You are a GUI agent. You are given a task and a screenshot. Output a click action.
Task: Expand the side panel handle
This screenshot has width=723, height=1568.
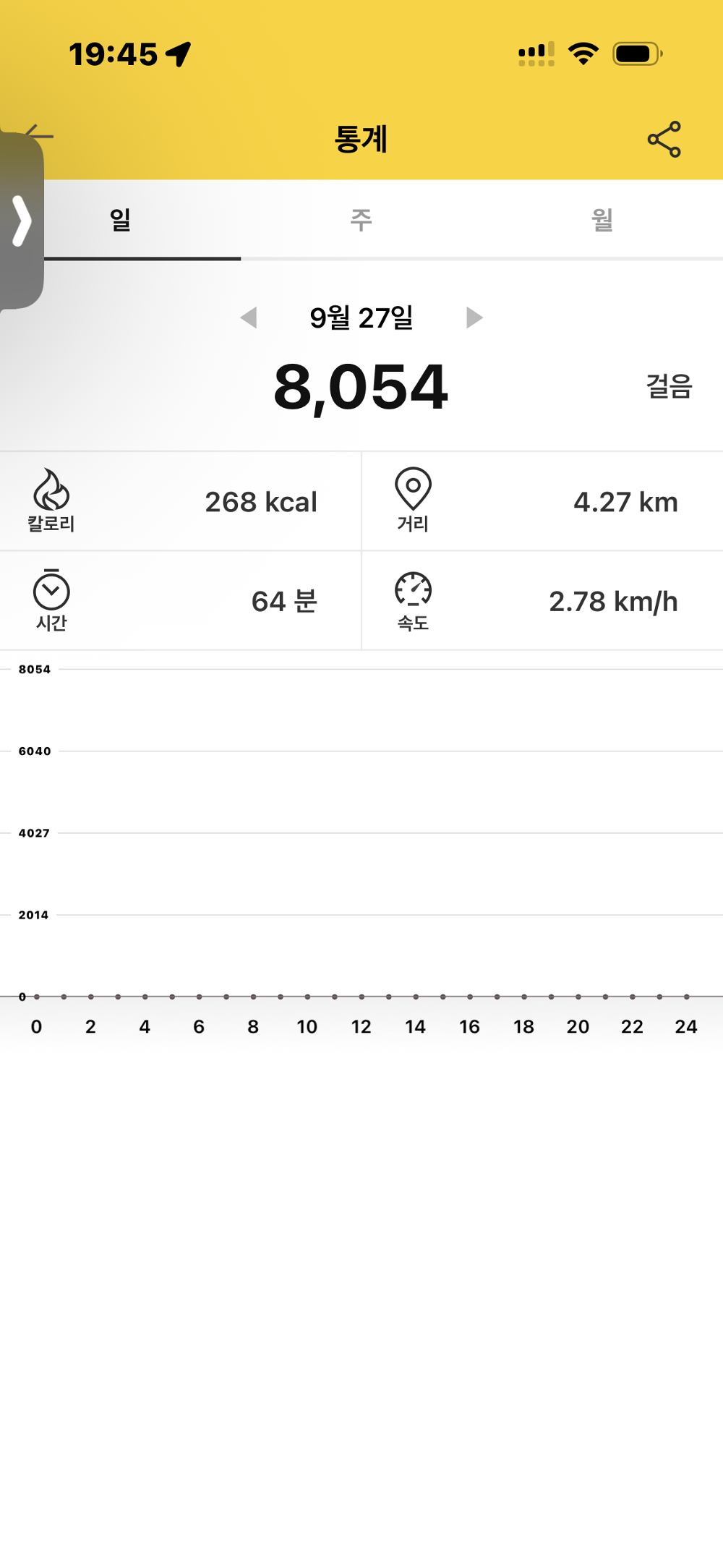coord(22,221)
